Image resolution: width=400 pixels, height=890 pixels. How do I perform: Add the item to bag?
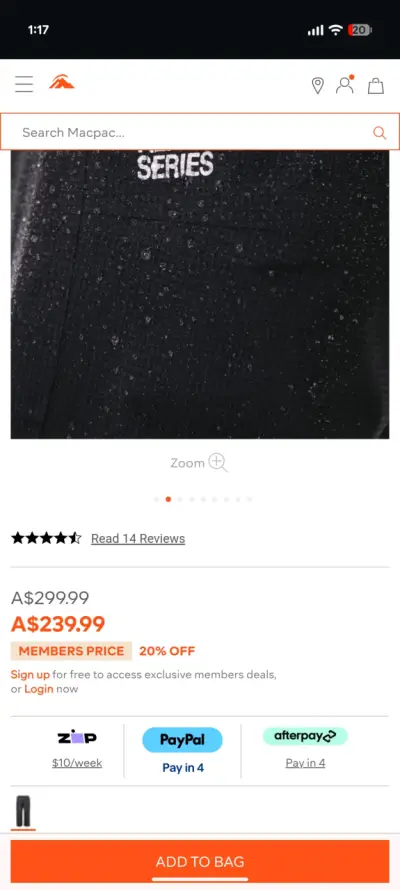200,862
